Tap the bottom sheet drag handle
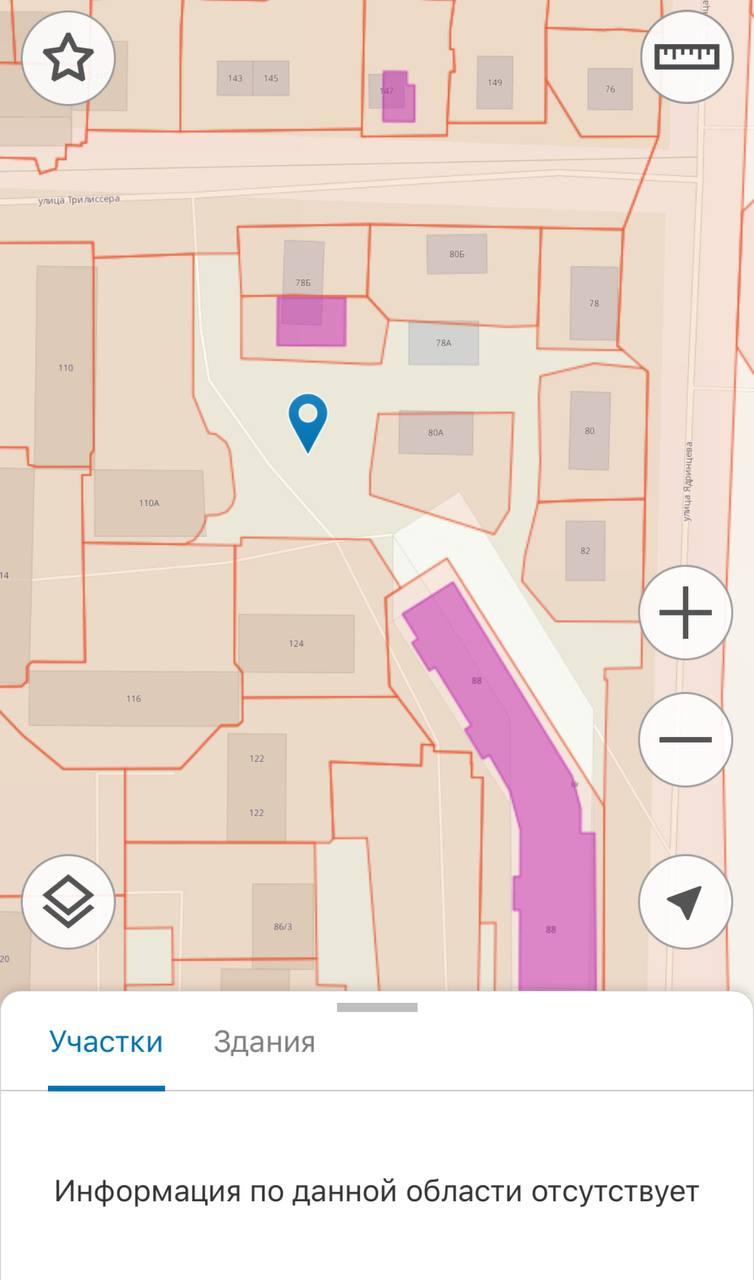This screenshot has height=1280, width=754. click(x=377, y=1007)
